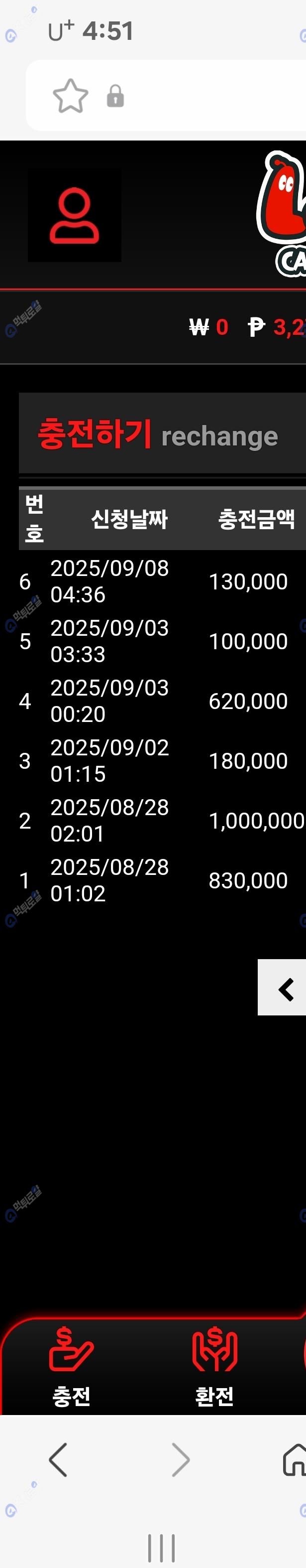Go forward in the browser
This screenshot has height=1568, width=306.
coord(180,1459)
